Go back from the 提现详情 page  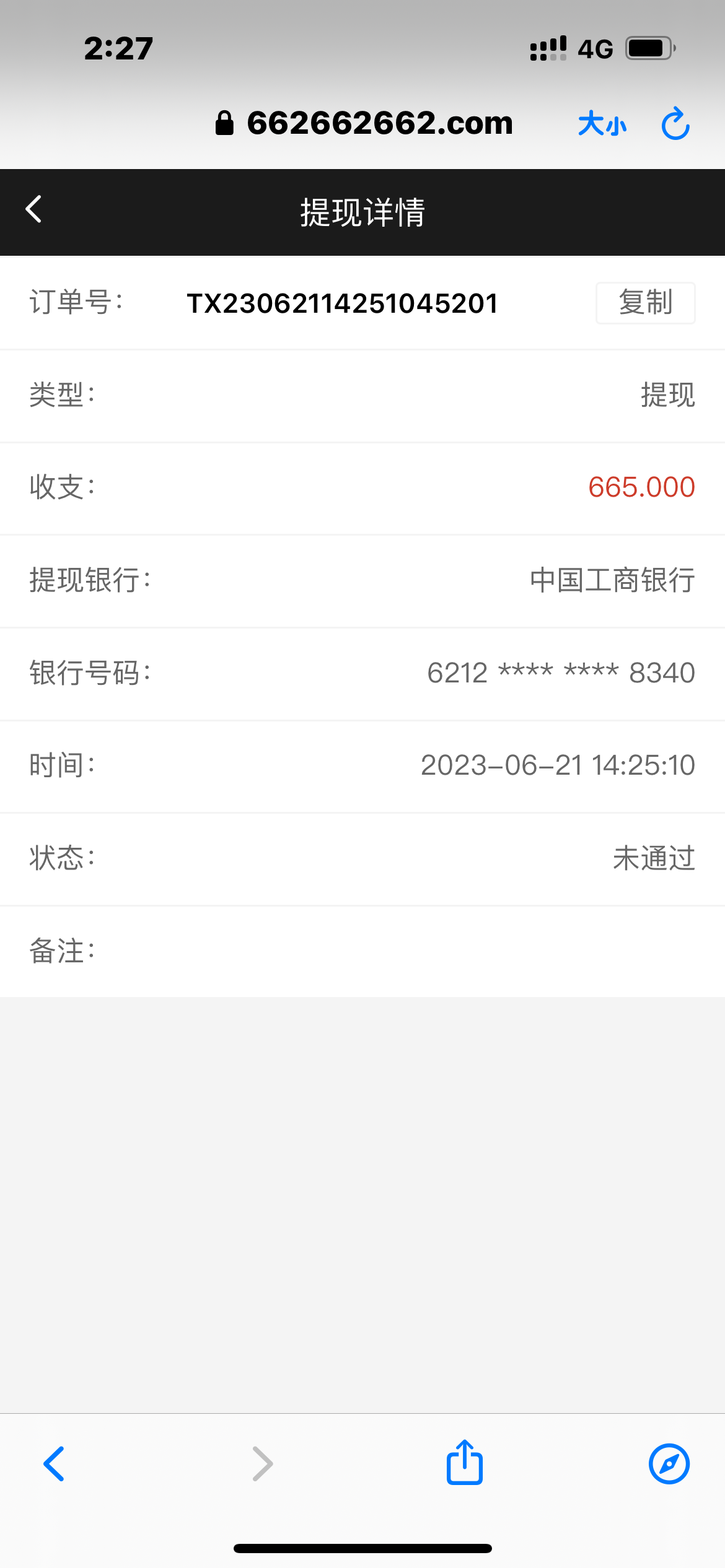tap(34, 209)
